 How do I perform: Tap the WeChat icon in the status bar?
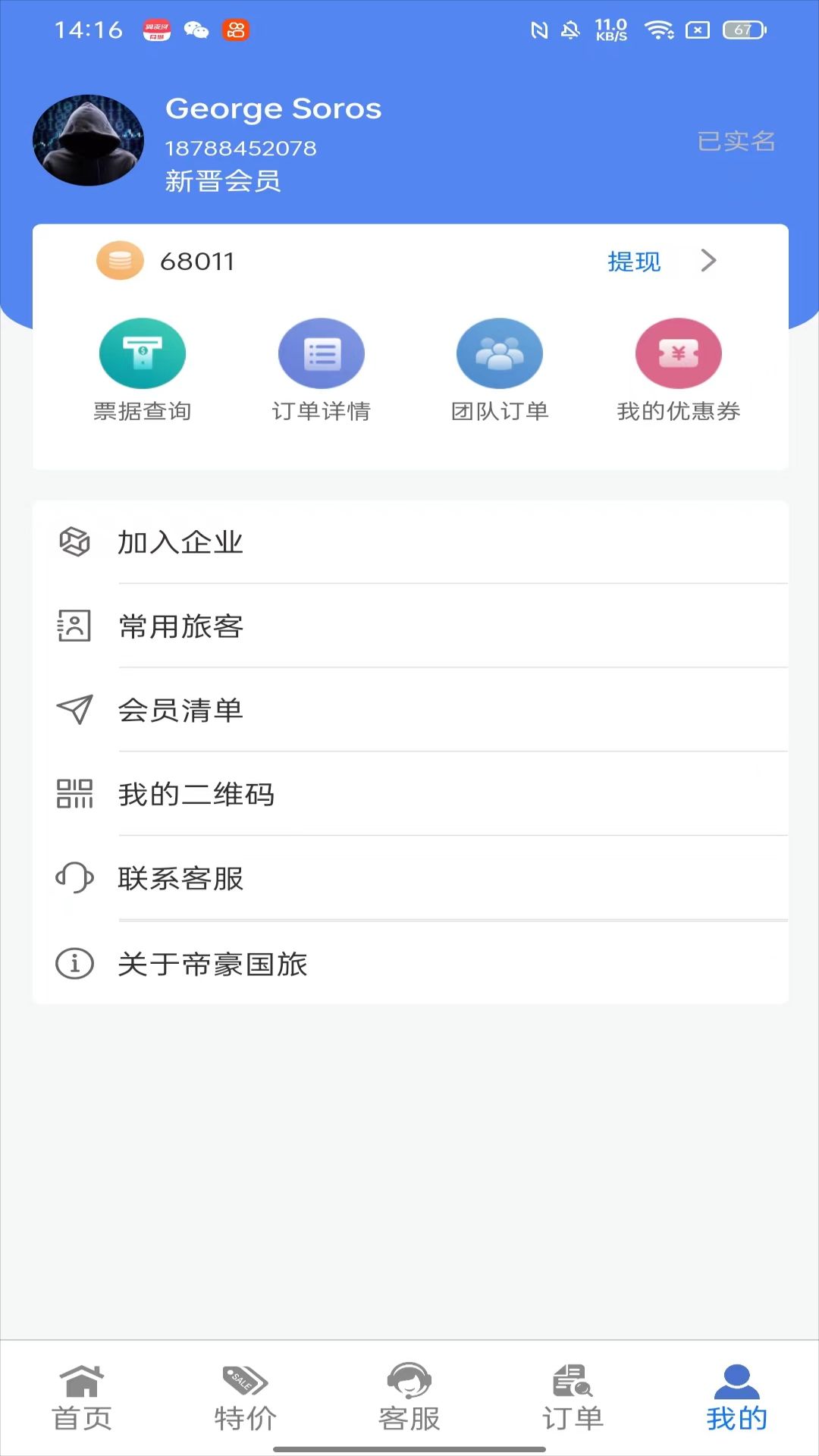click(x=199, y=30)
